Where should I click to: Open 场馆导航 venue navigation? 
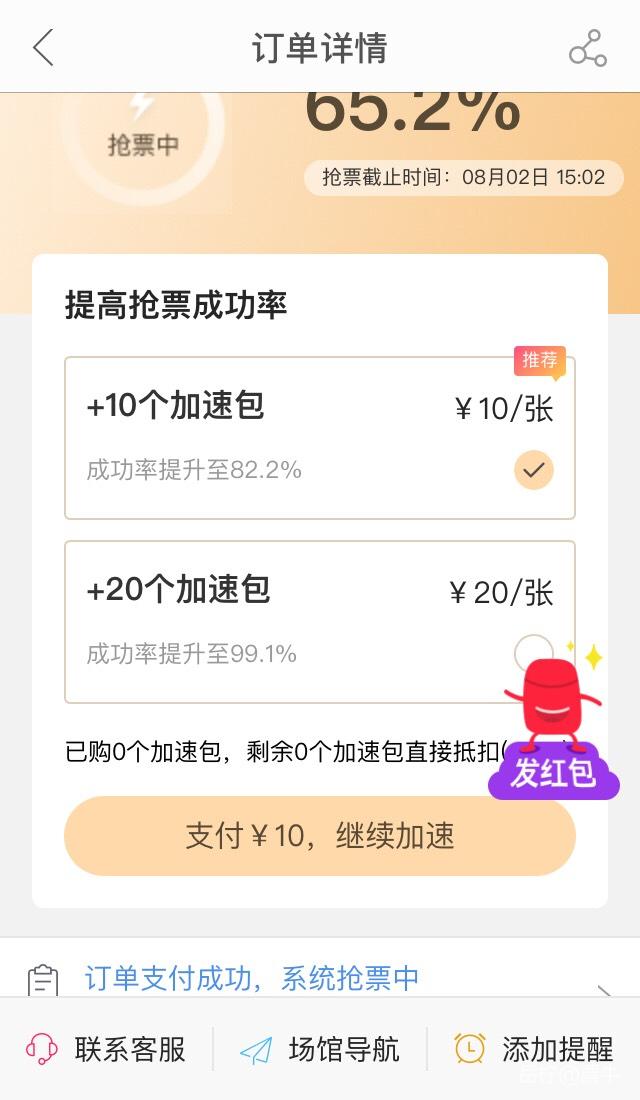coord(320,1049)
